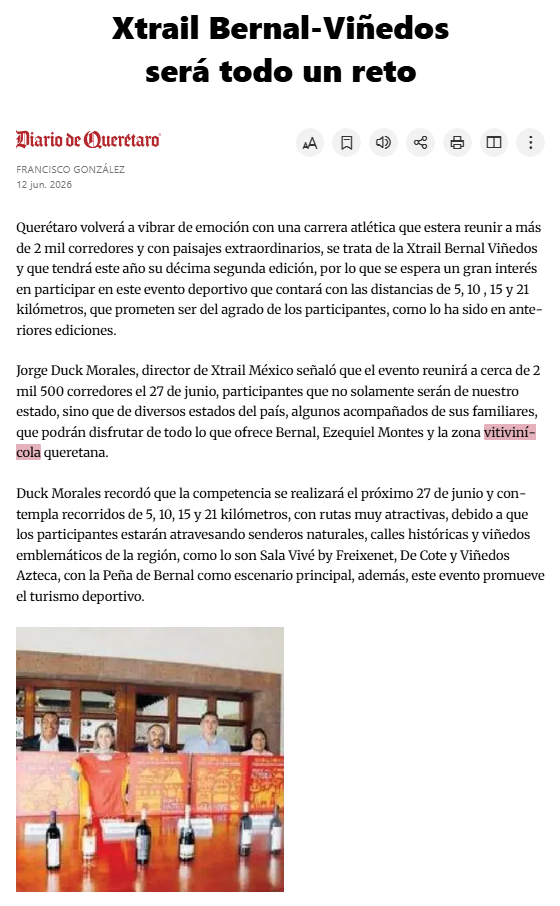Adjust the article text size
560x906 pixels.
pyautogui.click(x=310, y=142)
